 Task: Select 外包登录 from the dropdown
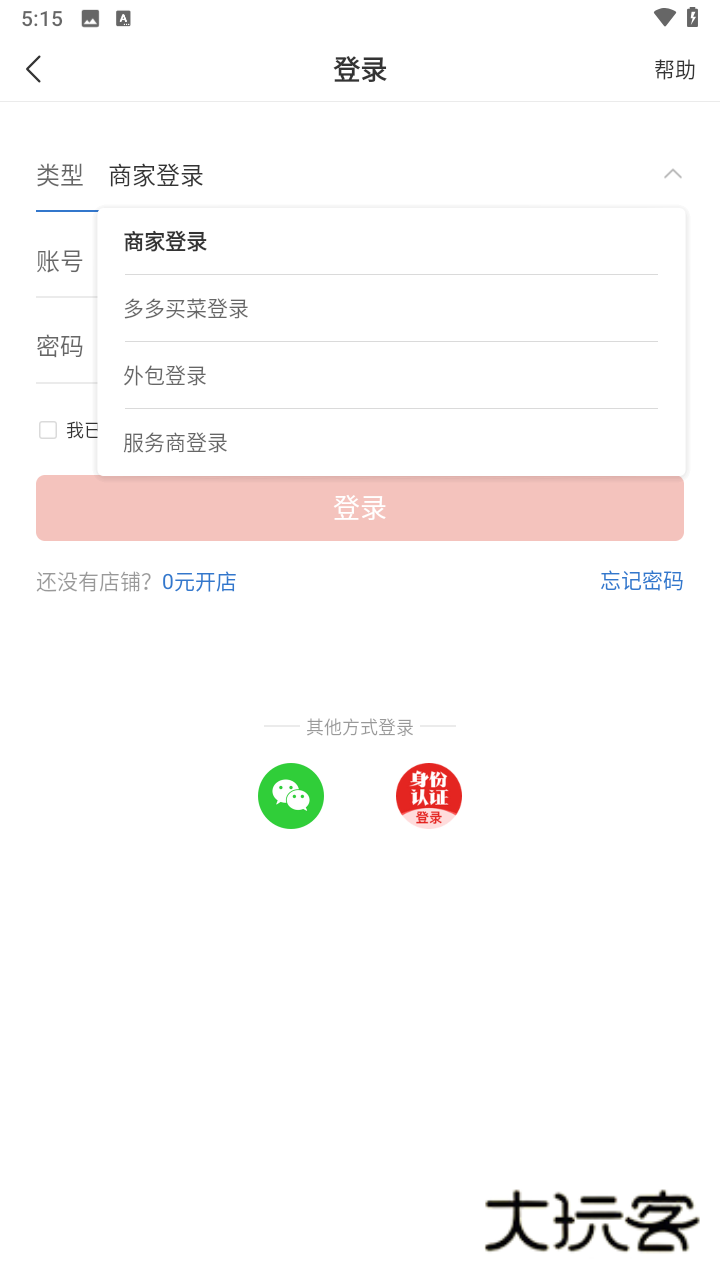coord(164,376)
